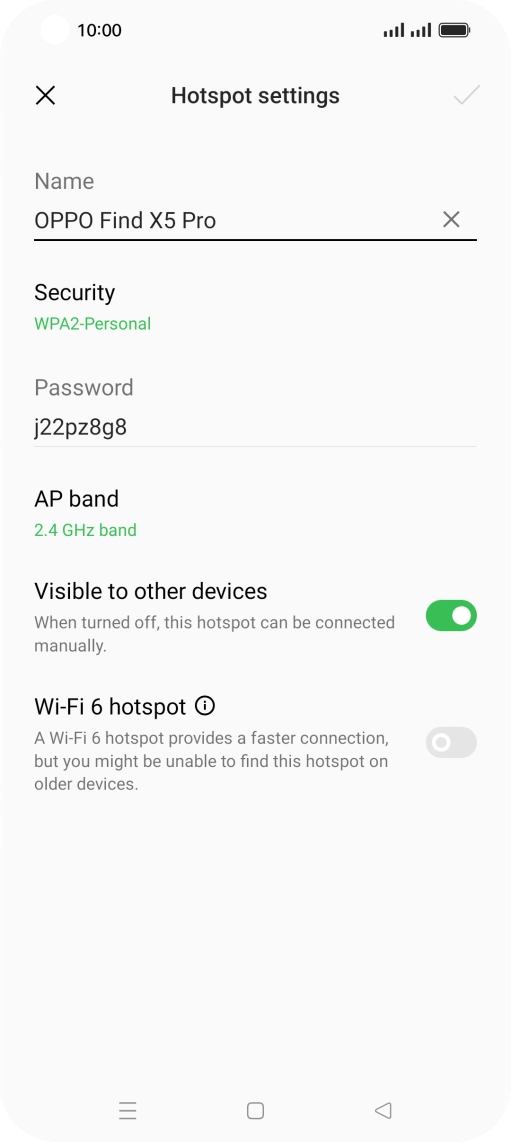The width and height of the screenshot is (511, 1142).
Task: Edit the hotspot Password field
Action: click(256, 427)
